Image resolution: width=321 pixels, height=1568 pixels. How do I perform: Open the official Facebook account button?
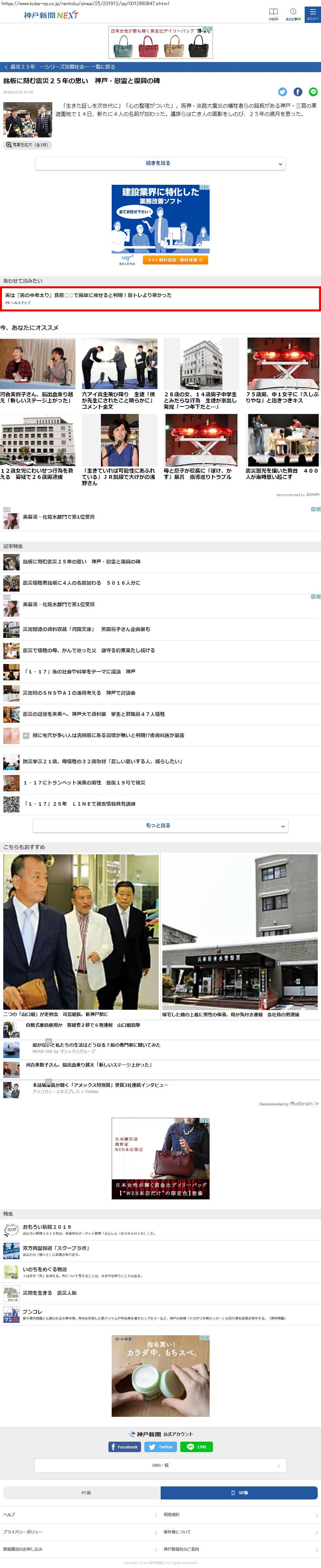[x=125, y=1447]
